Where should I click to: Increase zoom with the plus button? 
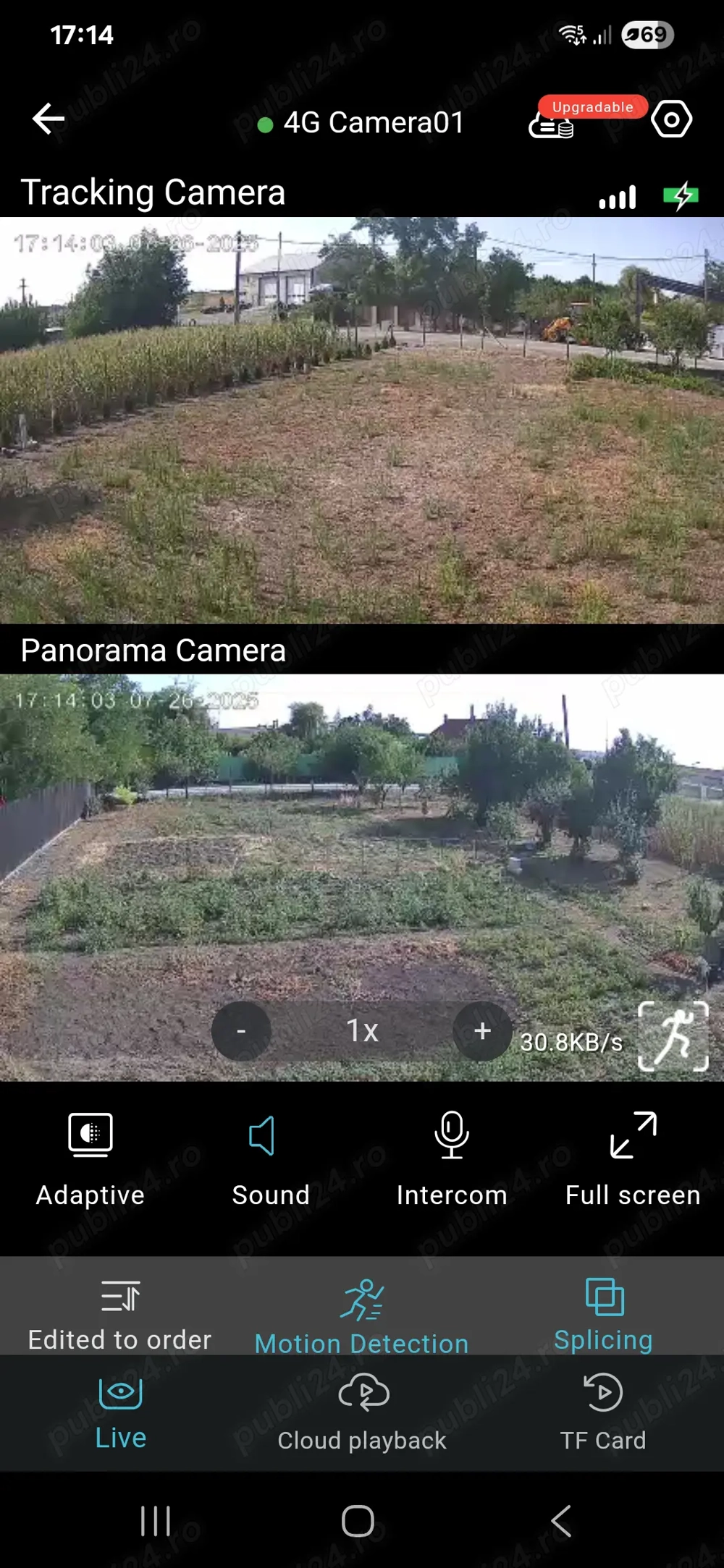point(482,1031)
